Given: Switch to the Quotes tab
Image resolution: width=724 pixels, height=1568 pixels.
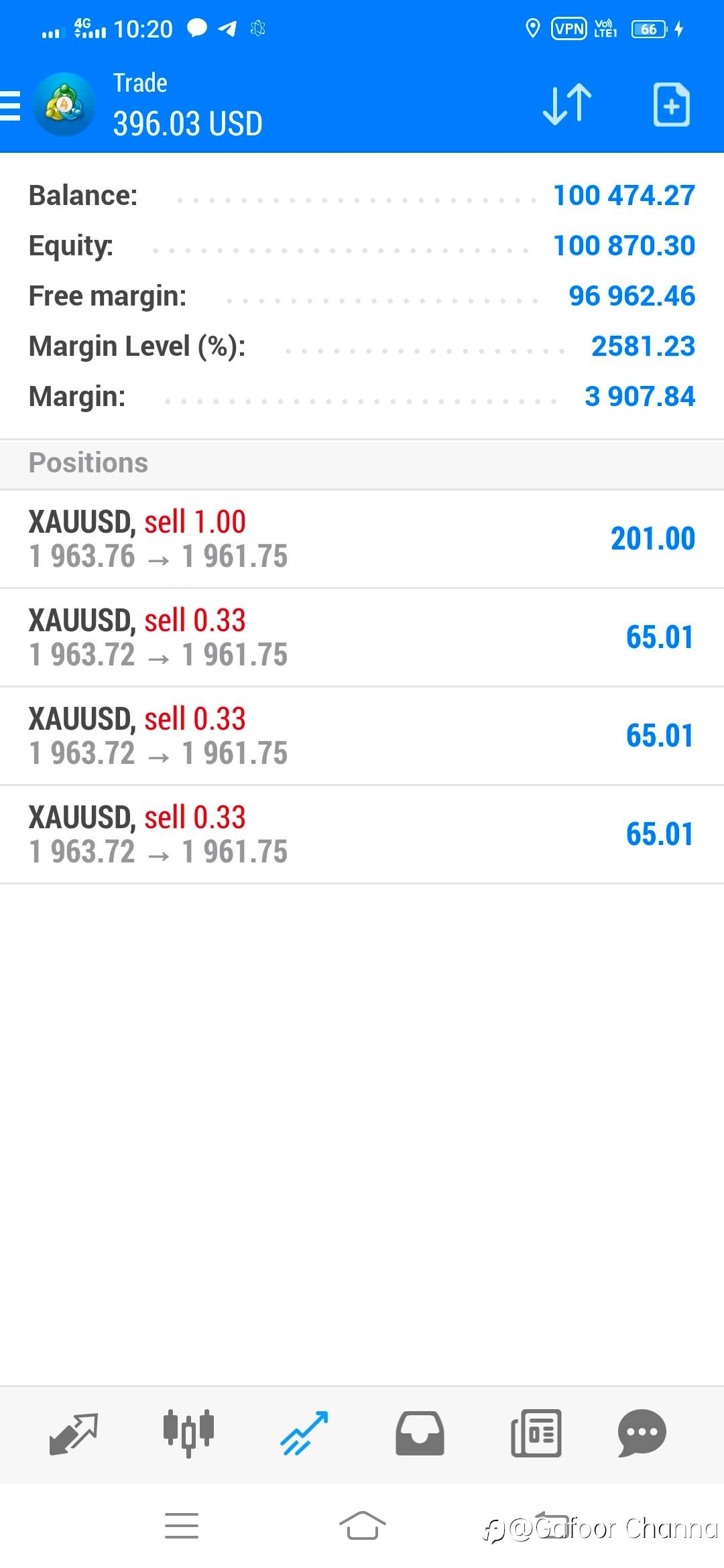Looking at the screenshot, I should (74, 1433).
